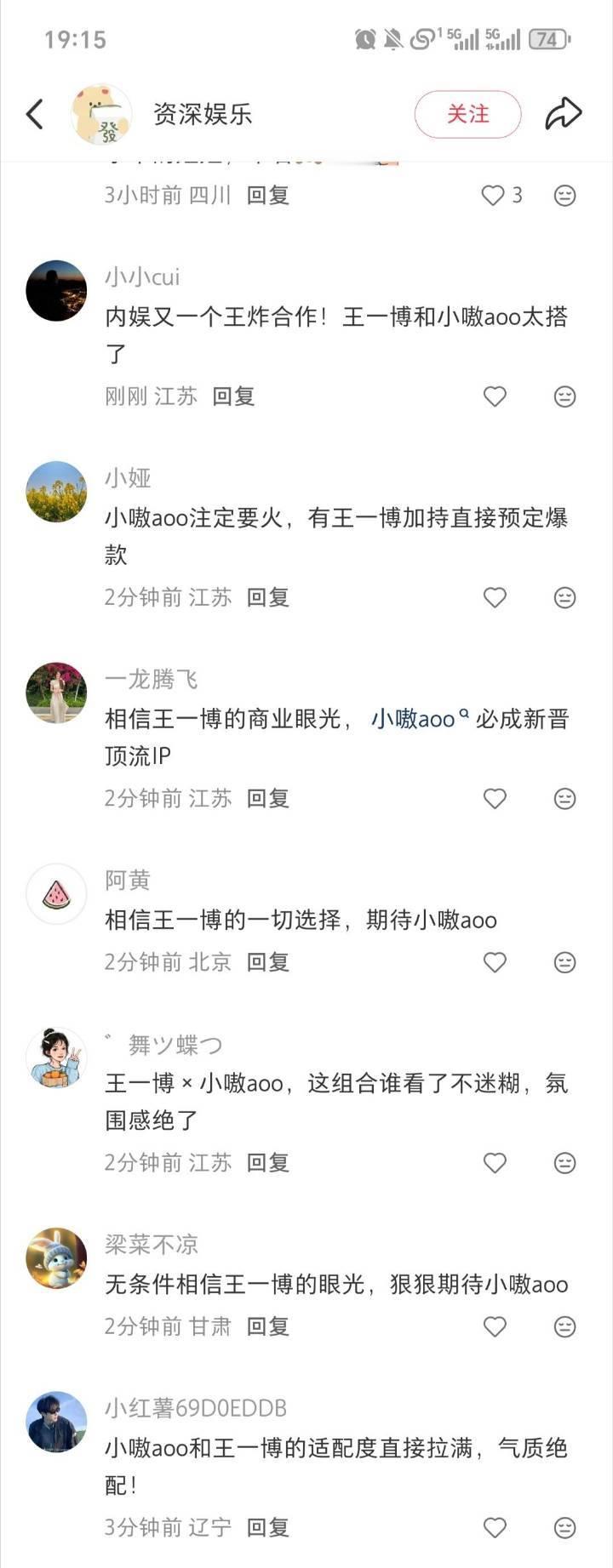Open emoji icon on 小红薯69D0EDDB's comment
The image size is (613, 1568).
point(564,1527)
